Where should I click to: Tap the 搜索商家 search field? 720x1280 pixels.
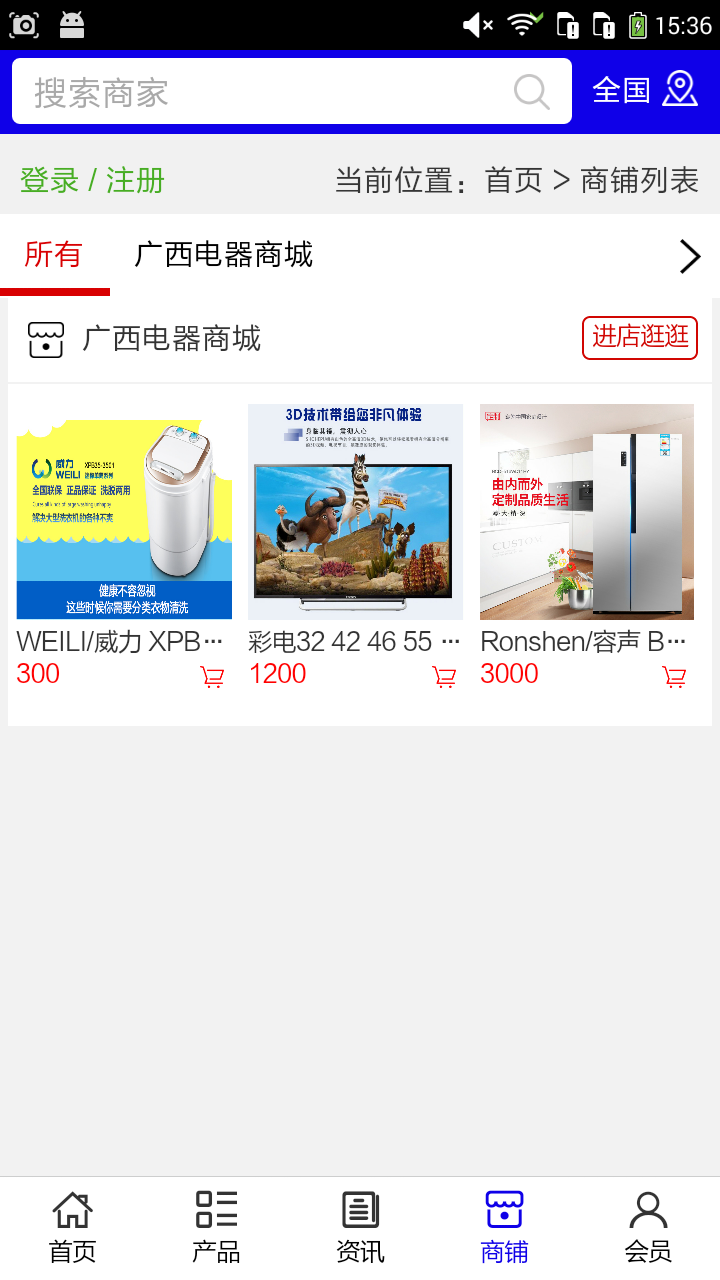pyautogui.click(x=260, y=92)
